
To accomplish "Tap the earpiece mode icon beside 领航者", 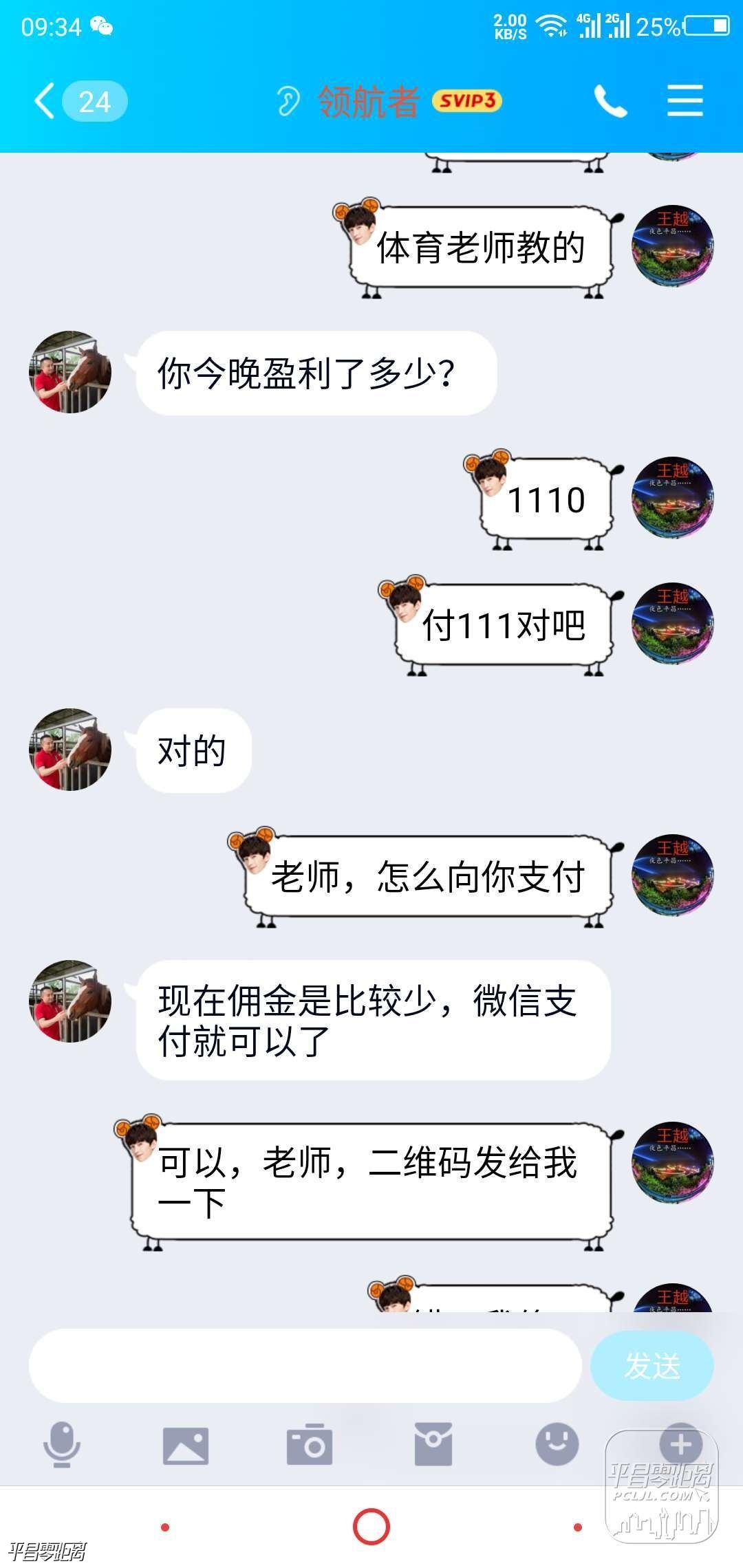I will [x=288, y=101].
